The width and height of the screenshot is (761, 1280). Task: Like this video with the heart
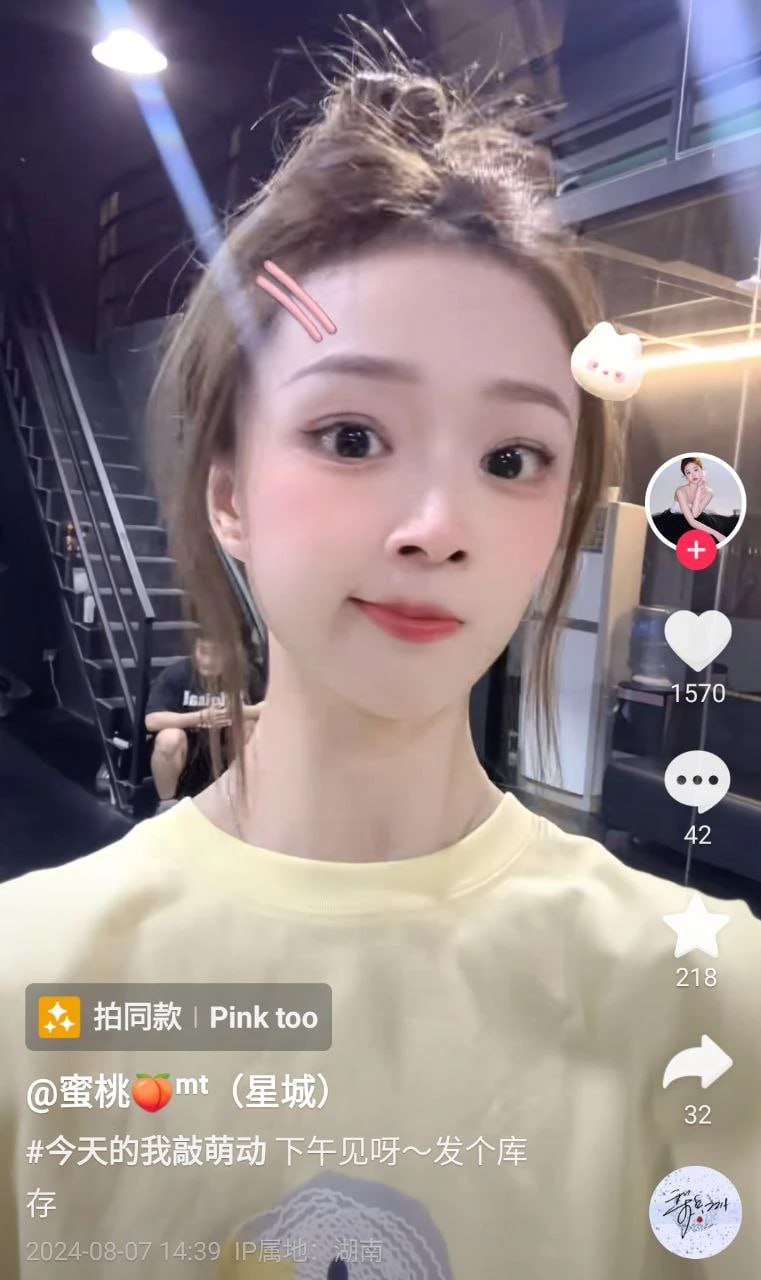click(697, 641)
